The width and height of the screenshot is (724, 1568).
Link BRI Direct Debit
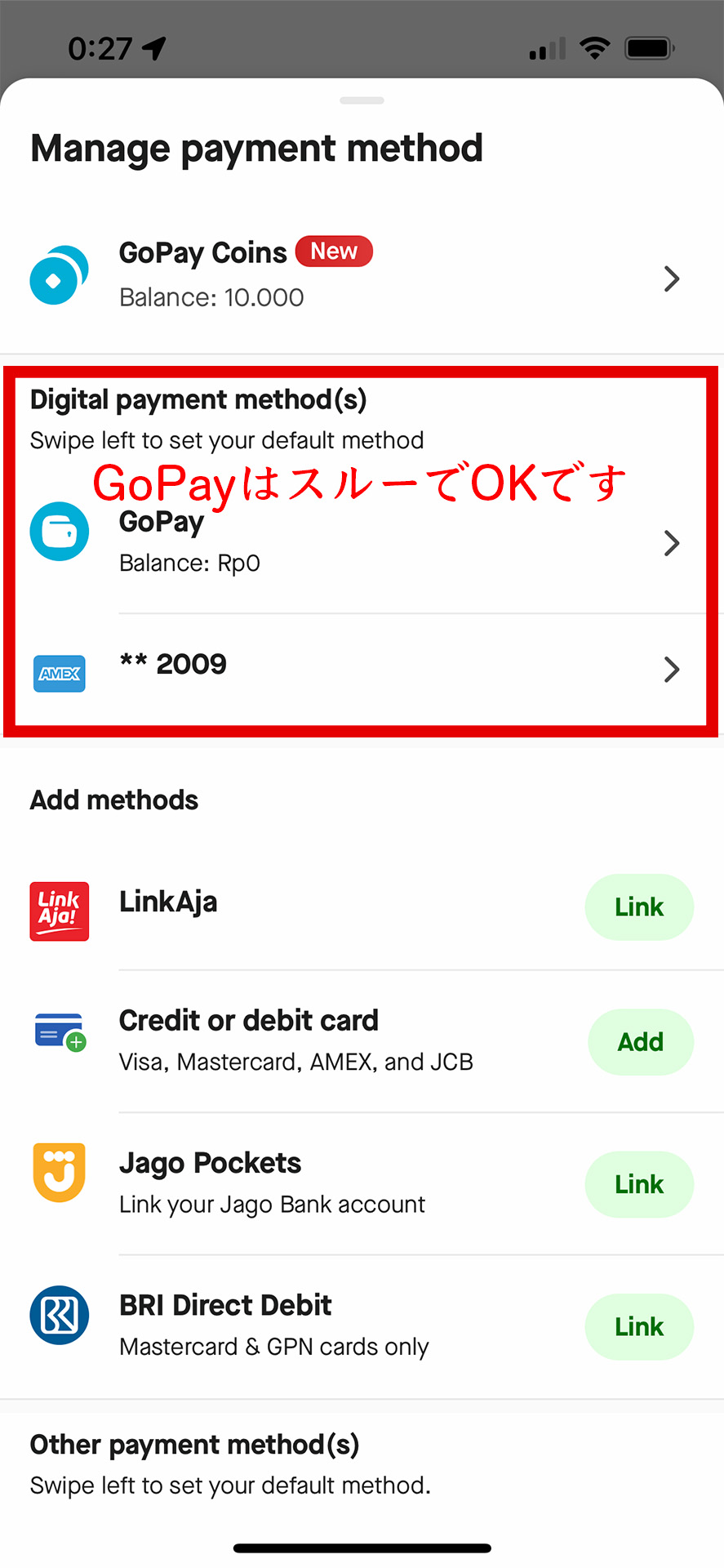(x=638, y=1326)
